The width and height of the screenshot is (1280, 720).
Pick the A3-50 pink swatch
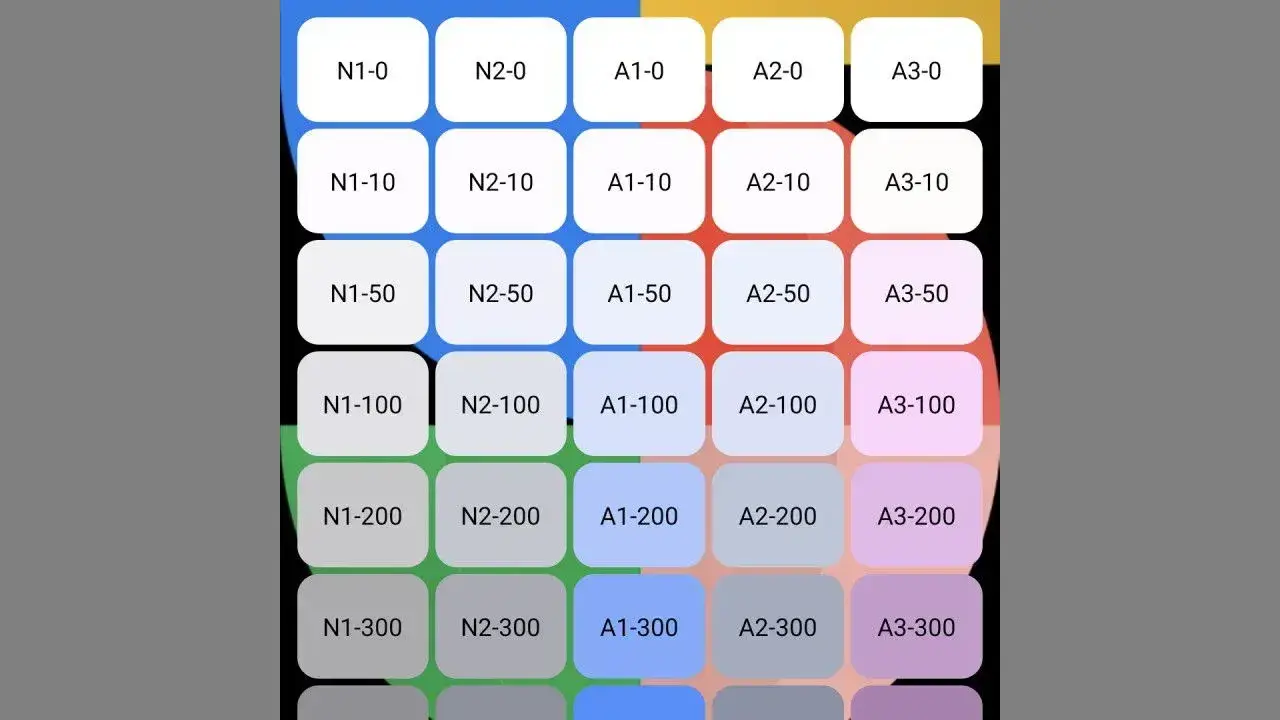pyautogui.click(x=916, y=293)
